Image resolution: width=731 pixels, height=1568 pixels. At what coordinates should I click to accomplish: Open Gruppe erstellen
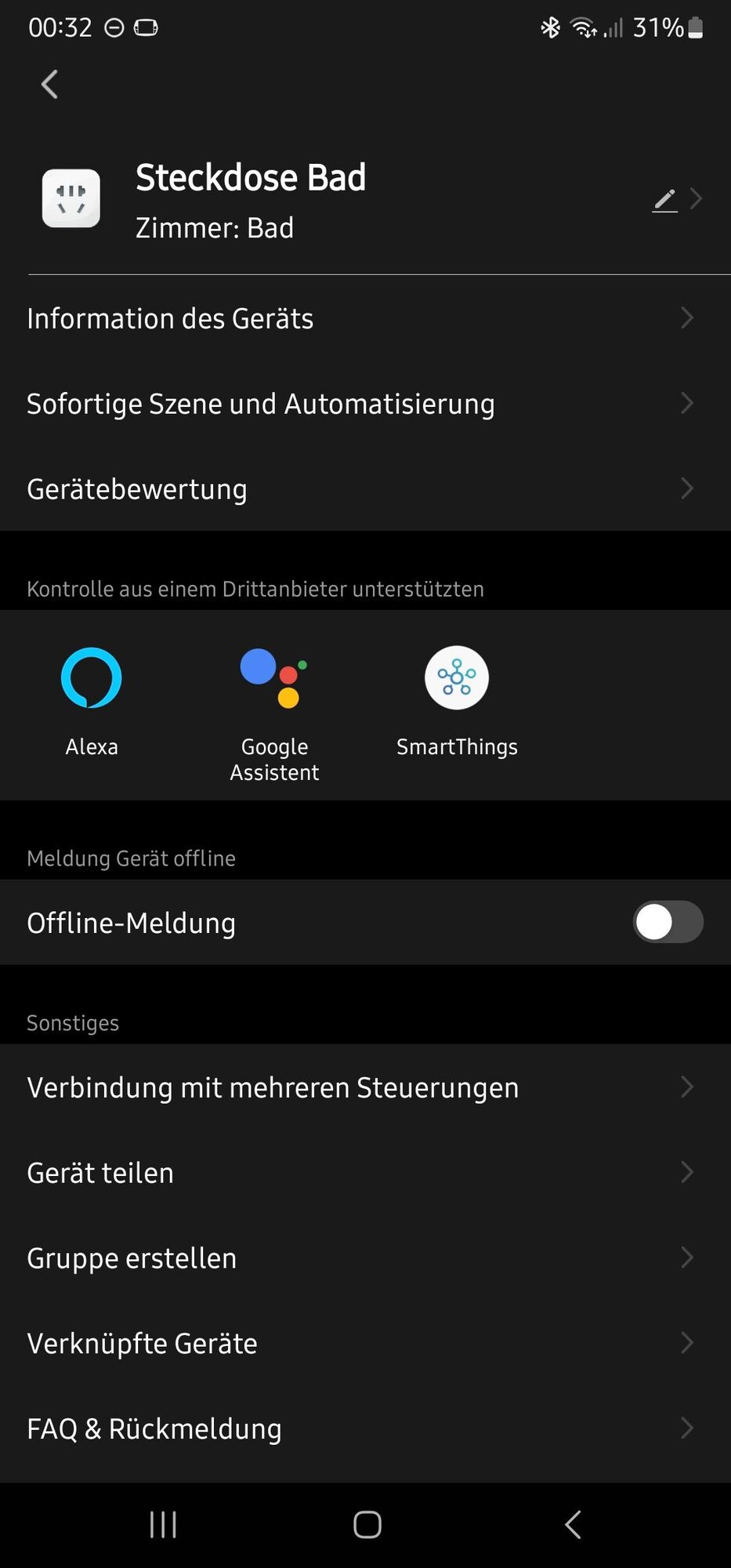pos(365,1258)
